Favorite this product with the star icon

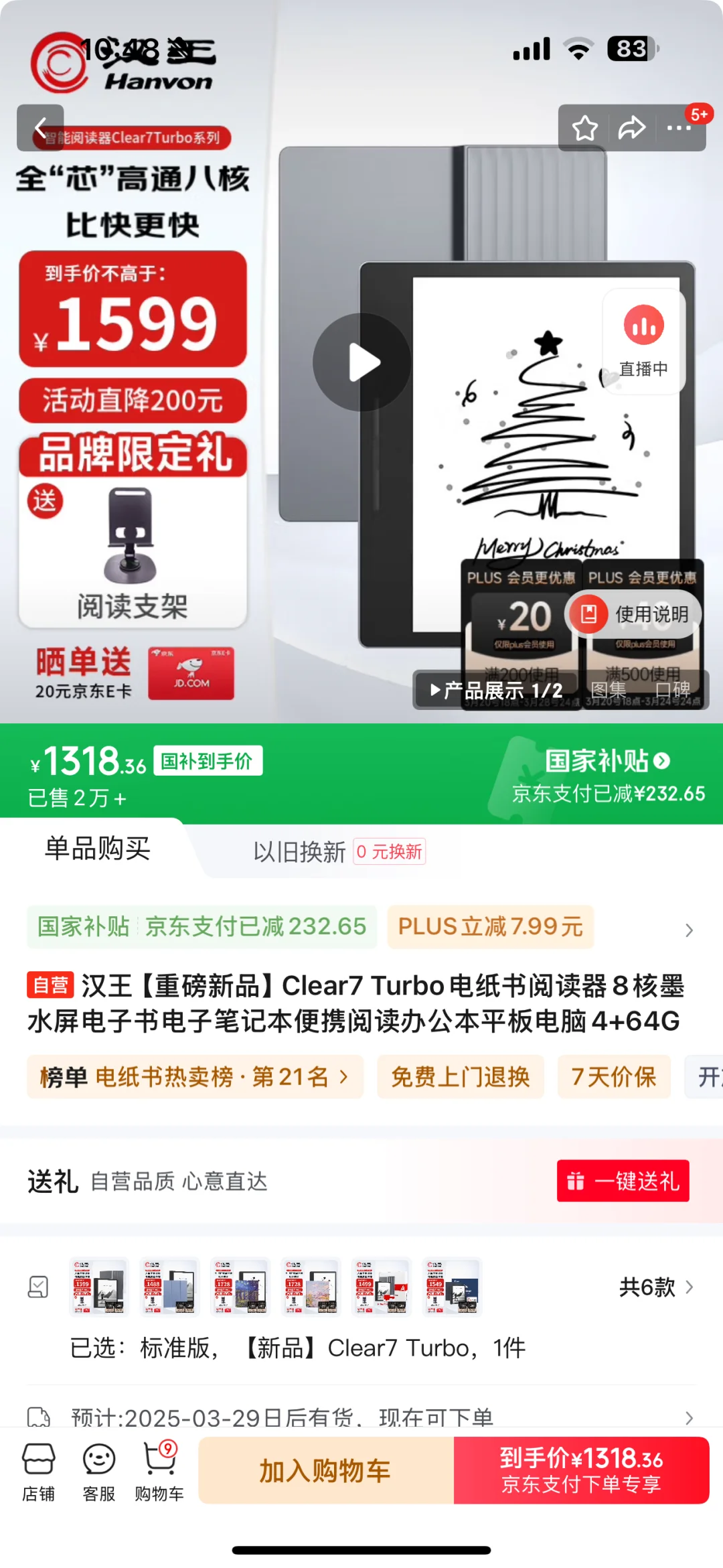[x=584, y=128]
